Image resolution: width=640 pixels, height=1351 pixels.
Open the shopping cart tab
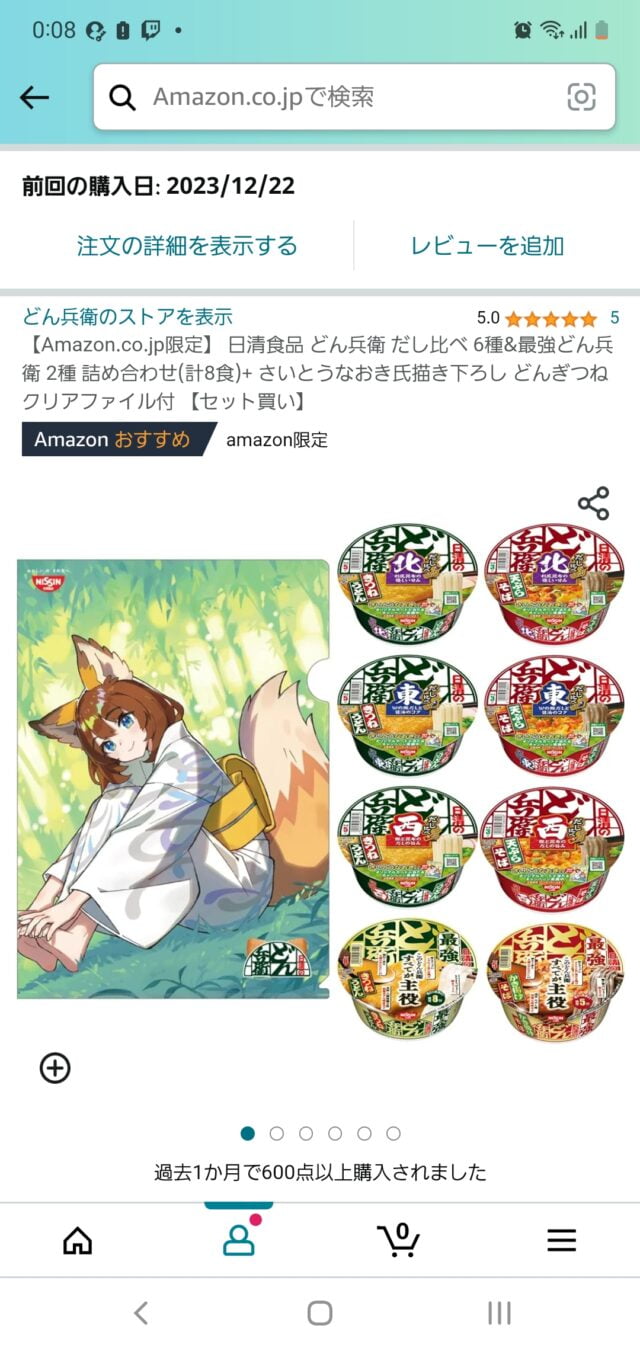pos(399,1240)
